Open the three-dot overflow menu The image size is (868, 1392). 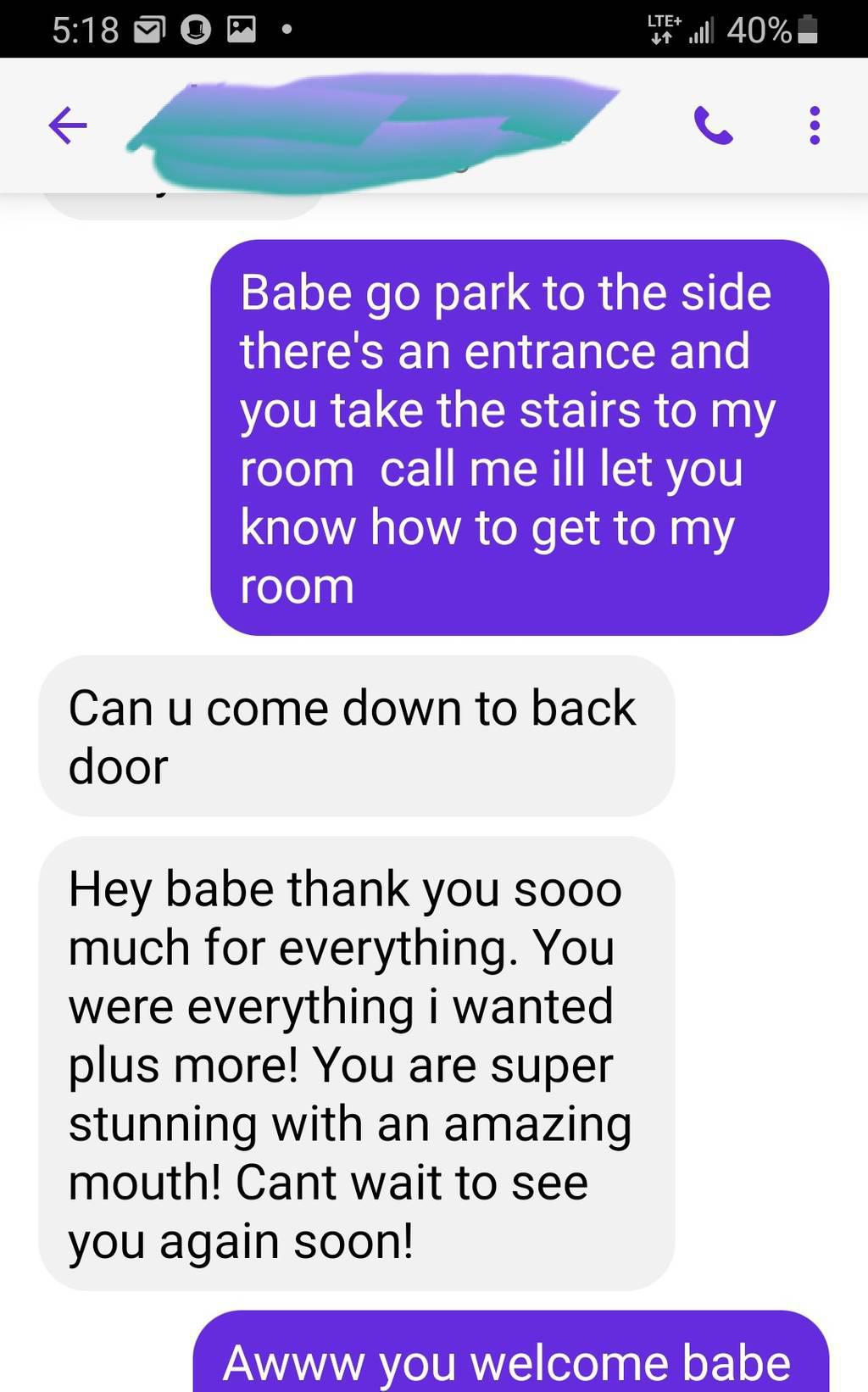click(x=814, y=126)
